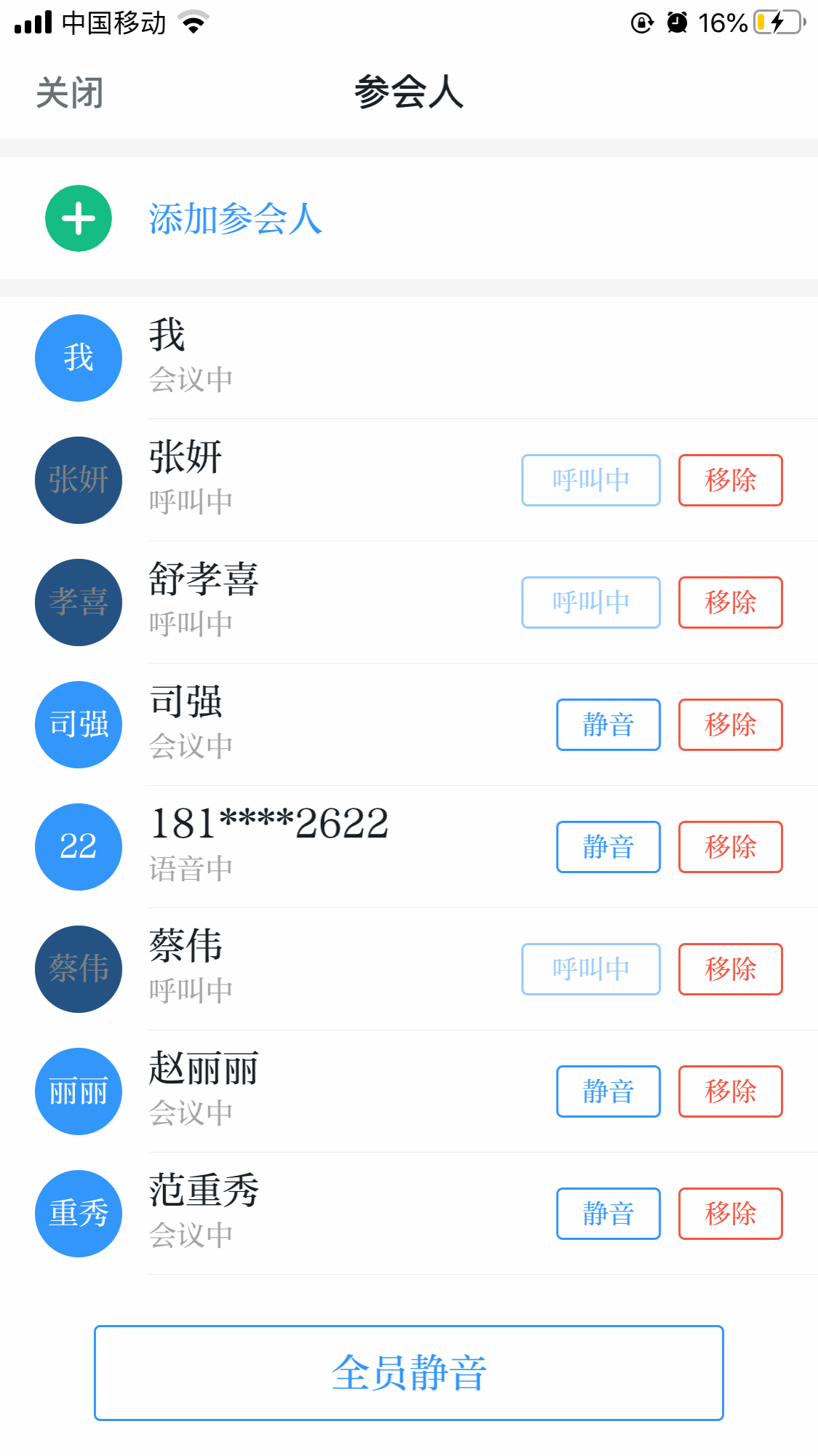Tap 蔡伟's 呼叫中 calling status button
818x1456 pixels.
(590, 968)
